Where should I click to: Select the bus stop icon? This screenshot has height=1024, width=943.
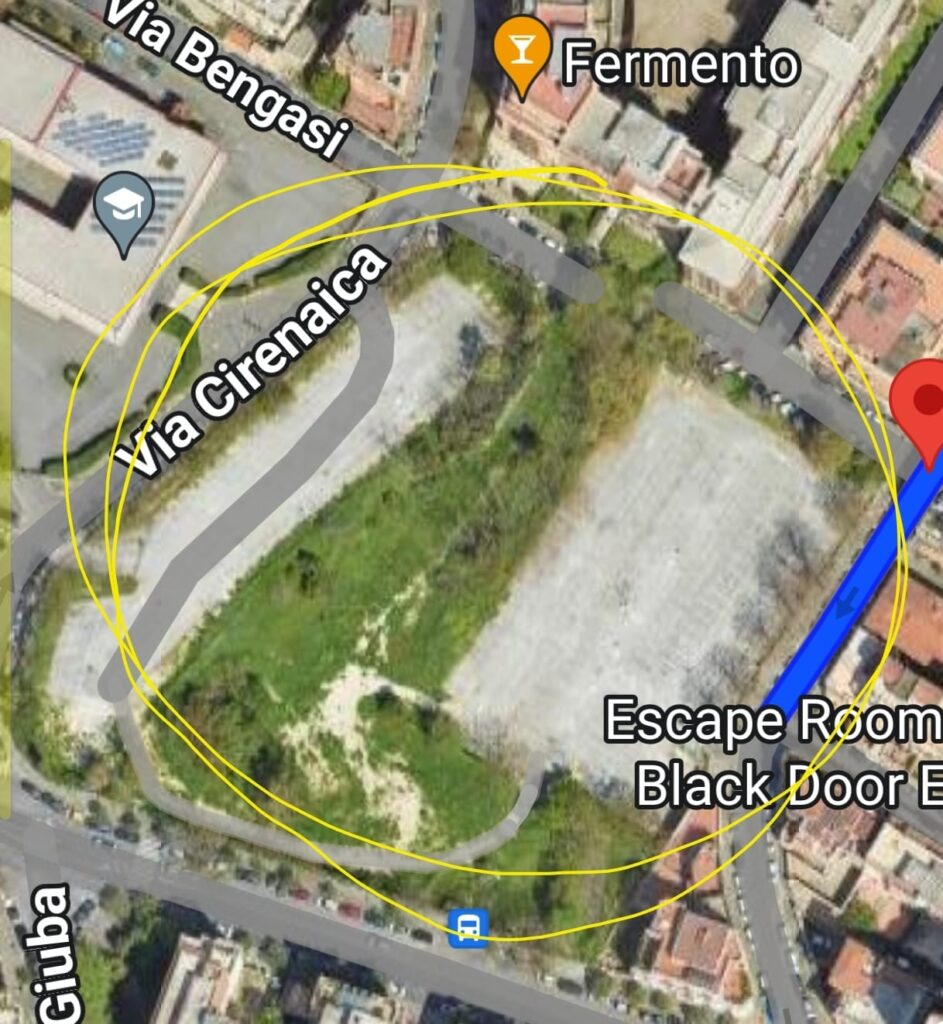469,928
